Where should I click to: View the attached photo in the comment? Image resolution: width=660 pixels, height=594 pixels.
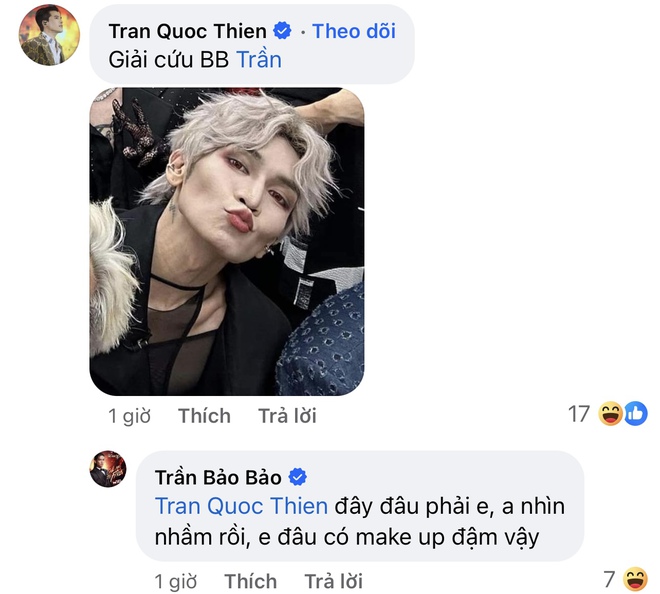227,241
